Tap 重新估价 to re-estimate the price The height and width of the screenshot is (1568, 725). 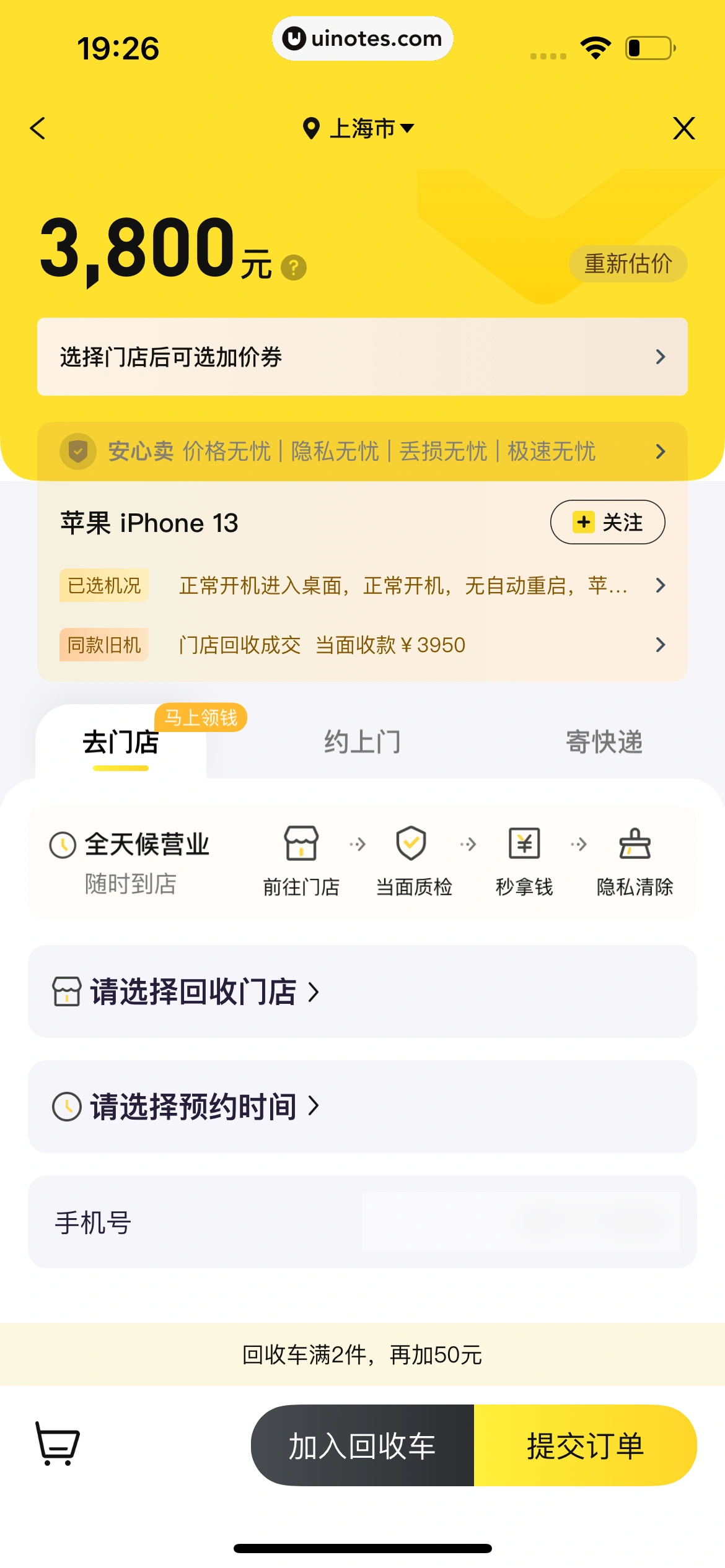628,264
